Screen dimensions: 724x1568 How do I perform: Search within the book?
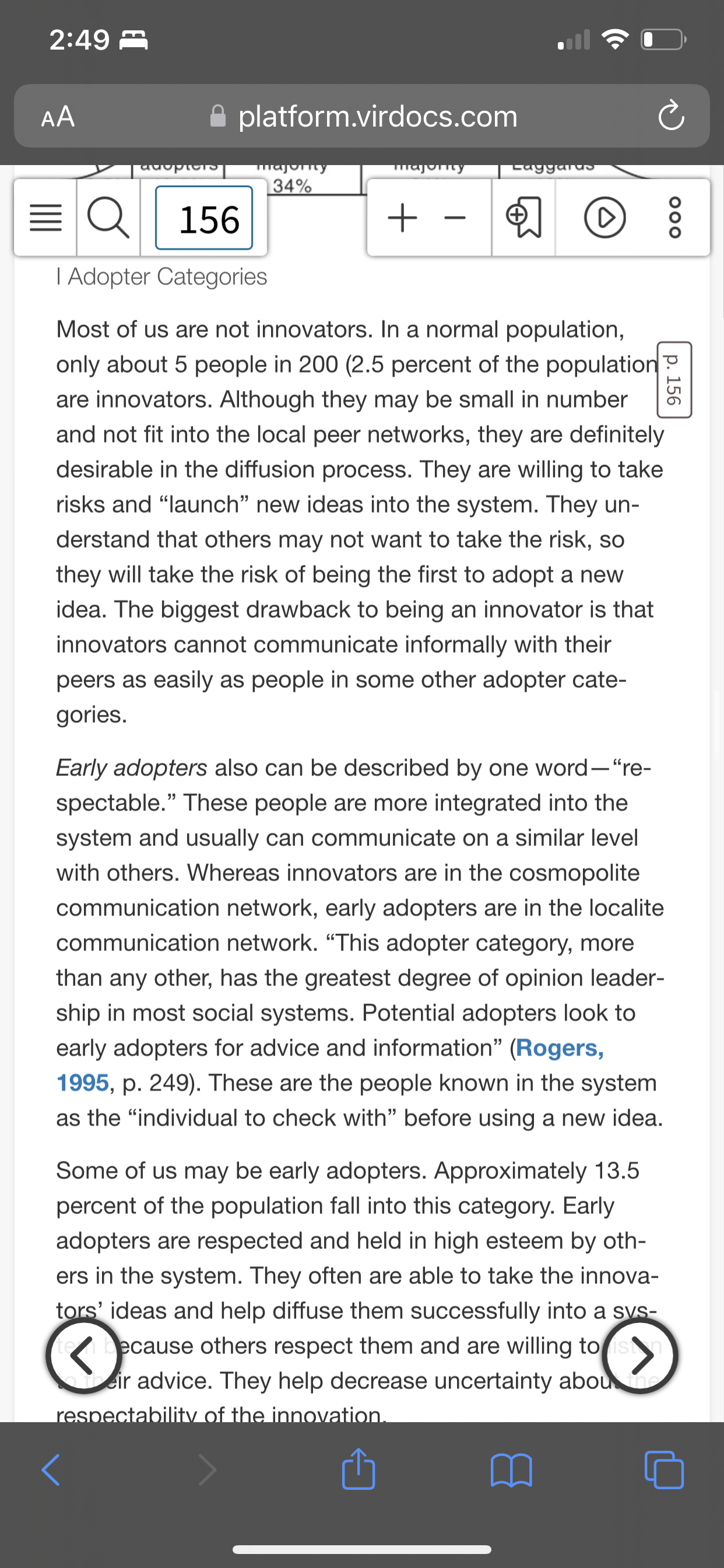tap(108, 219)
